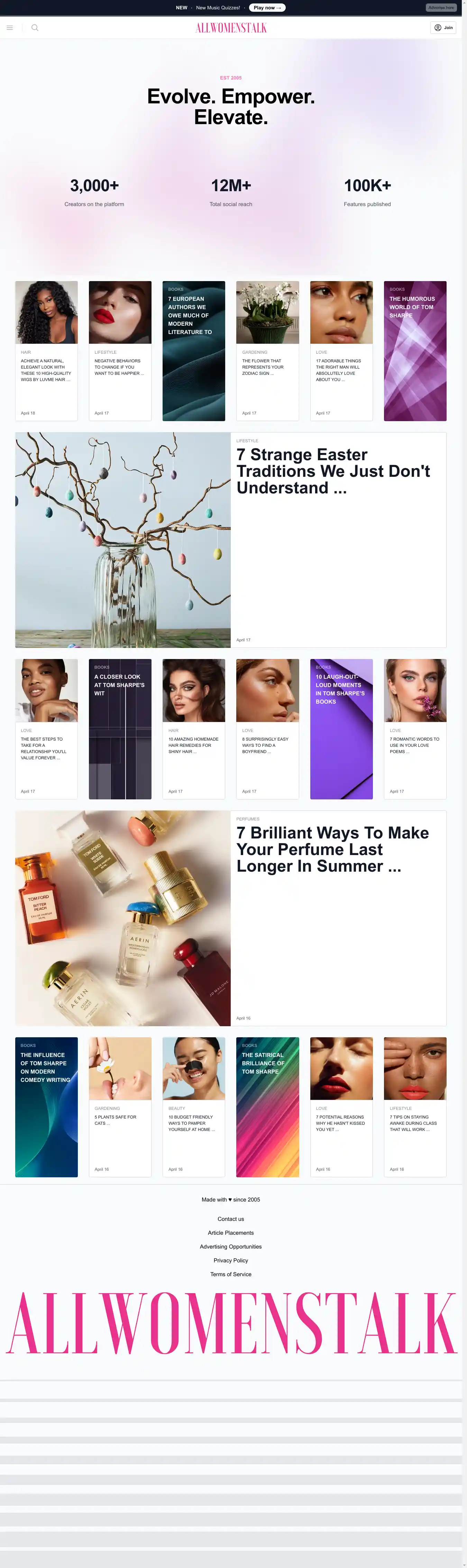
Task: Tap the Join button
Action: (x=443, y=27)
